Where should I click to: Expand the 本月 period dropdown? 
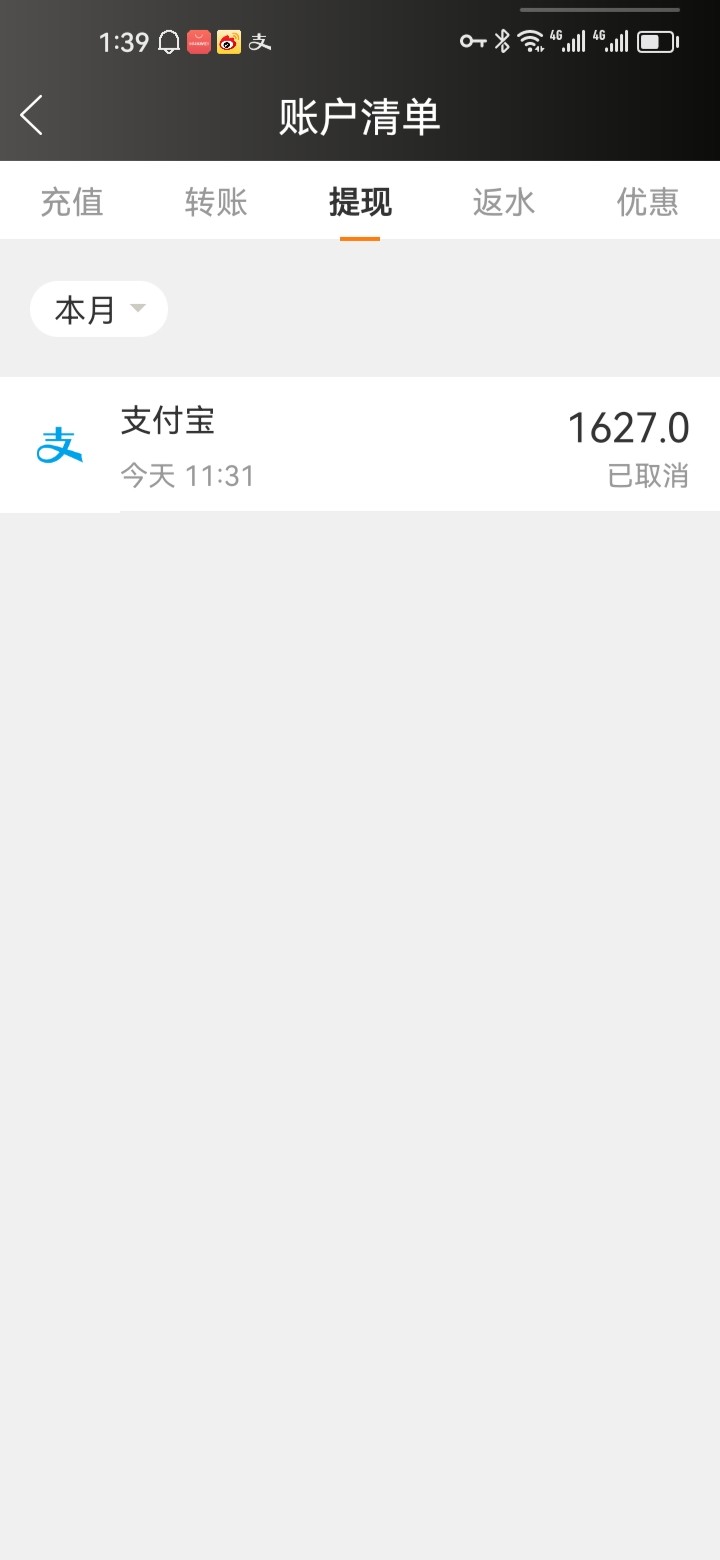click(x=99, y=309)
